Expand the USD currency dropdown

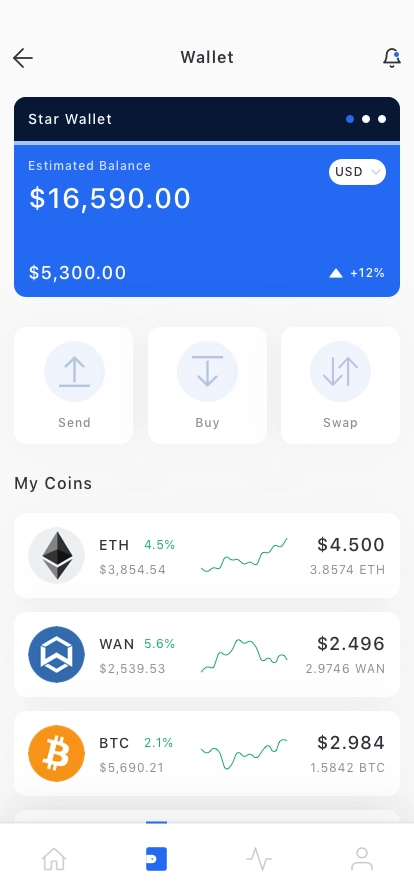(357, 172)
